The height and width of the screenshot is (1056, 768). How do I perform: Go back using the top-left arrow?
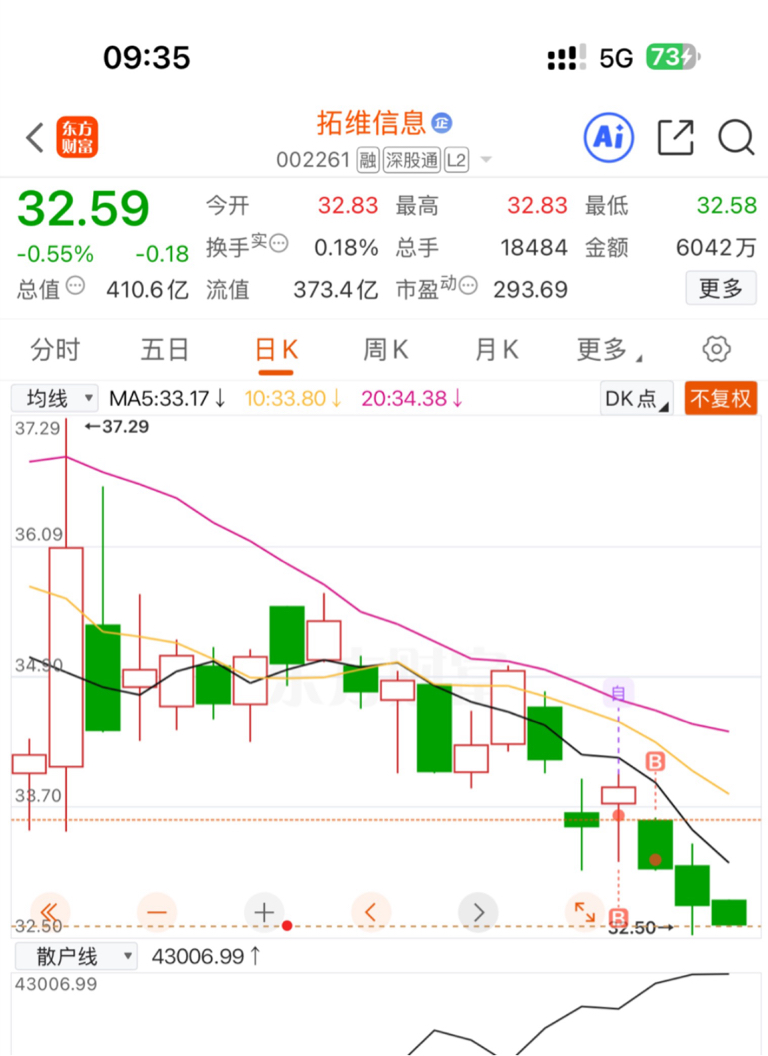point(35,137)
